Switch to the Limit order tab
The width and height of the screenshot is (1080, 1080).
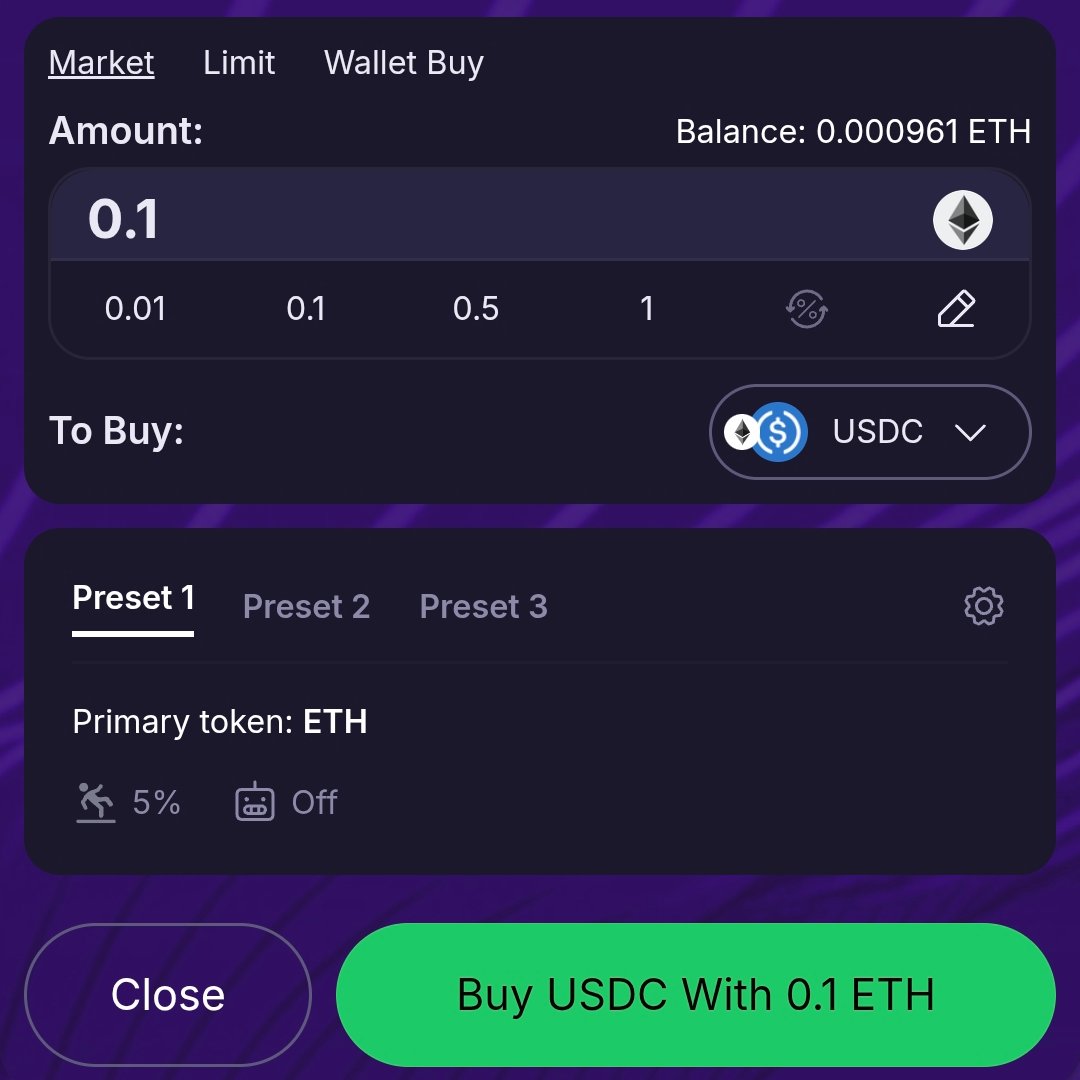click(x=239, y=63)
